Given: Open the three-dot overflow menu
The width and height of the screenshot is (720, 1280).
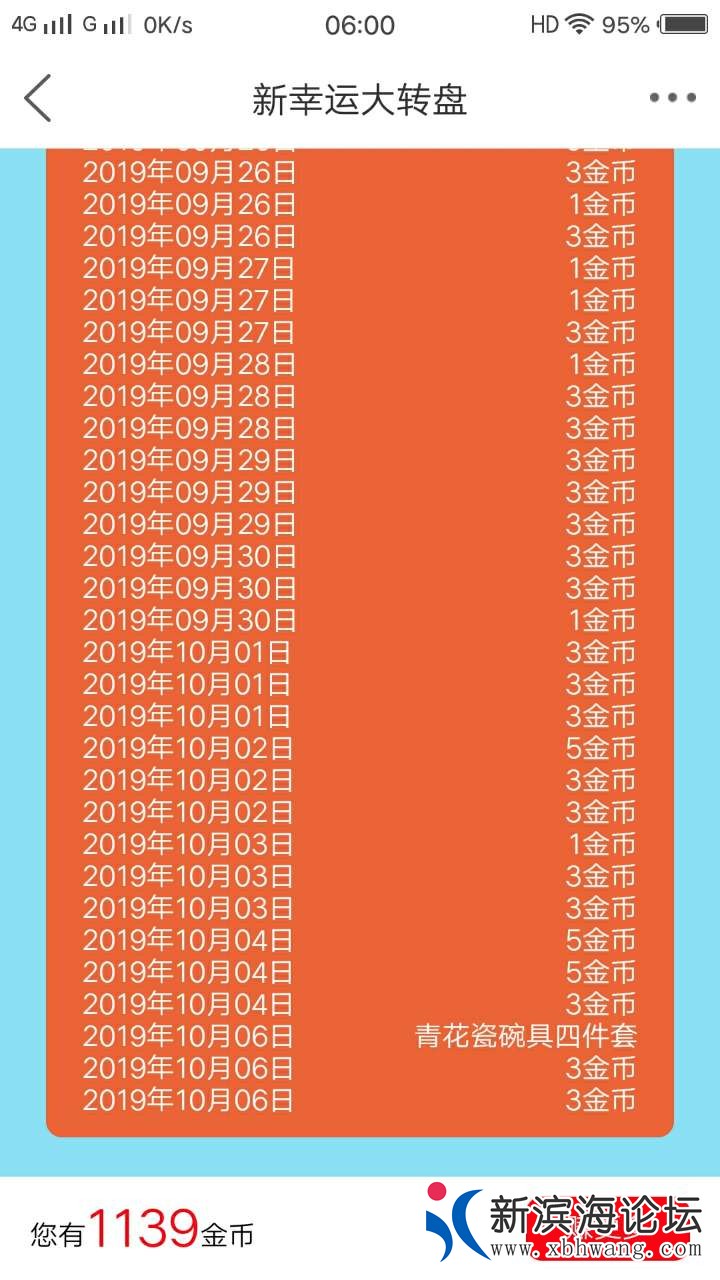Looking at the screenshot, I should coord(672,98).
